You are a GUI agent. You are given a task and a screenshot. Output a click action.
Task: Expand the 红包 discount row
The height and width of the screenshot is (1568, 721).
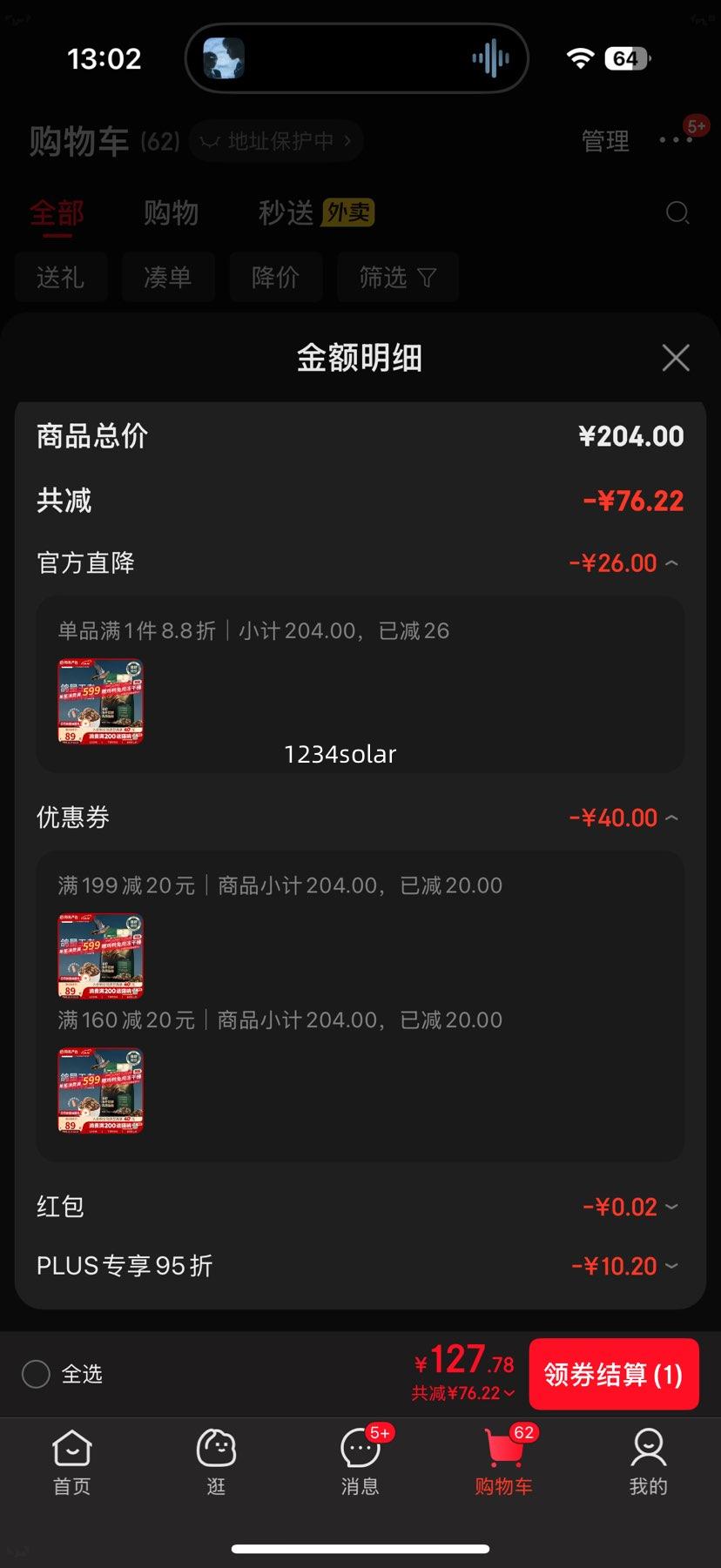(671, 1207)
